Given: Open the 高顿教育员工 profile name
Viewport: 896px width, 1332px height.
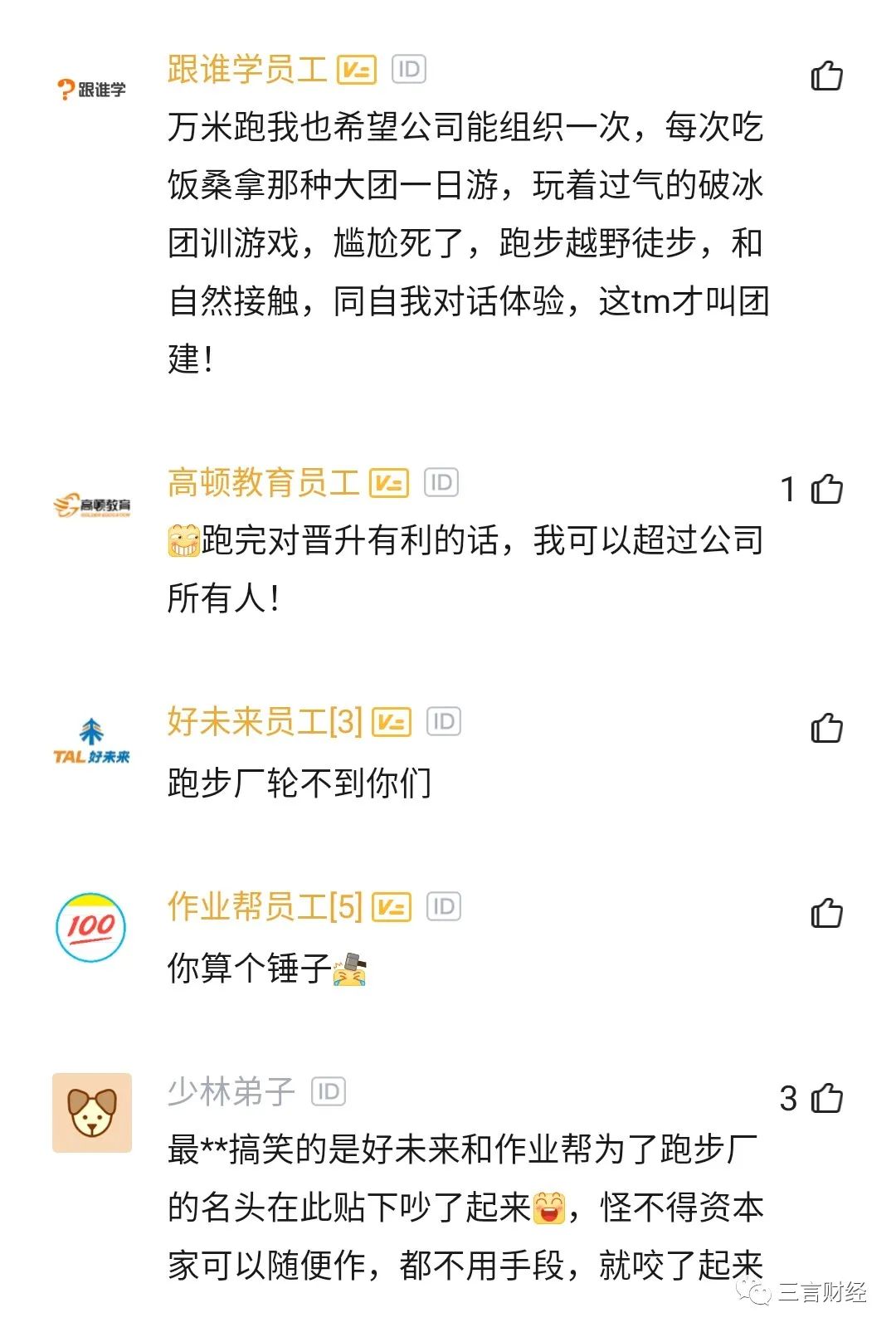Looking at the screenshot, I should click(x=263, y=482).
